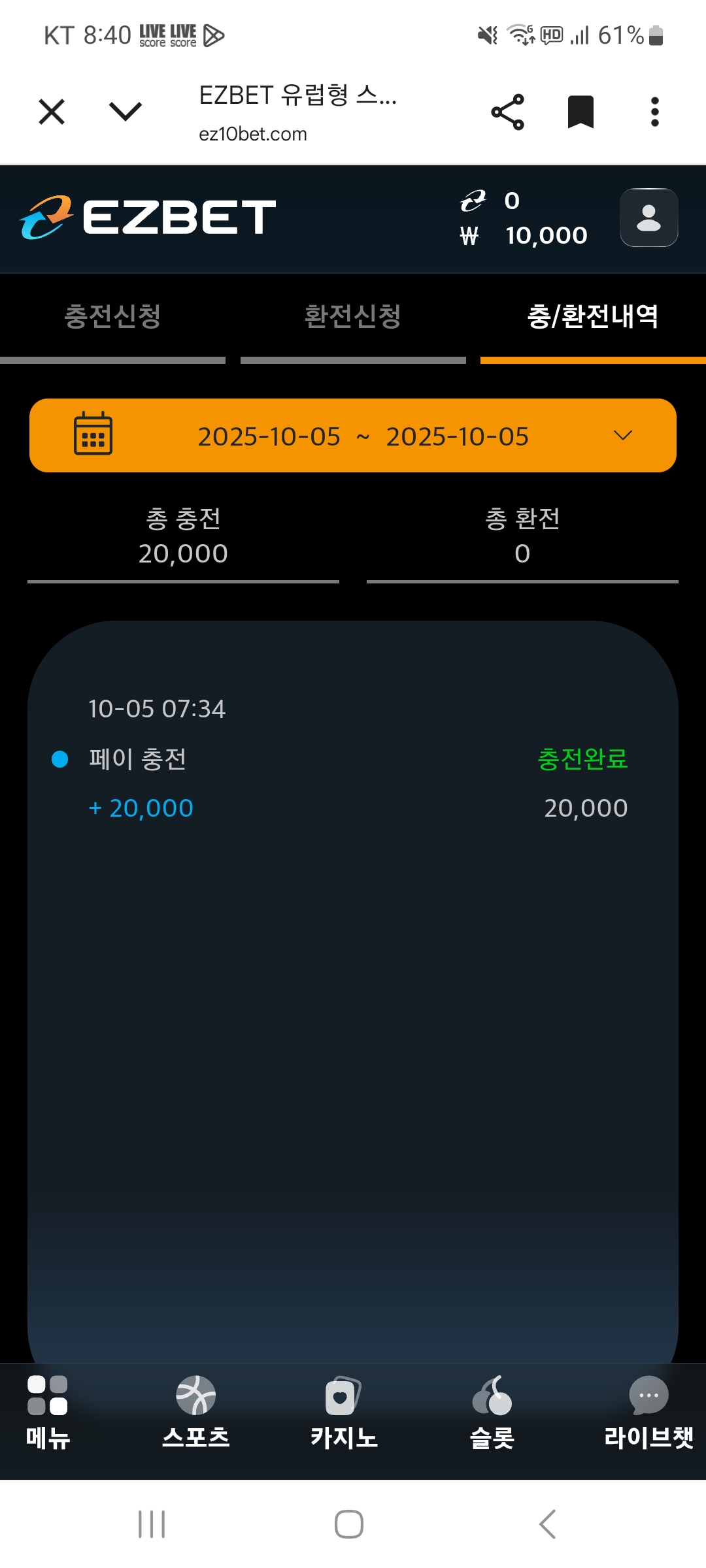Select the 충/환전내역 tab

click(x=593, y=317)
